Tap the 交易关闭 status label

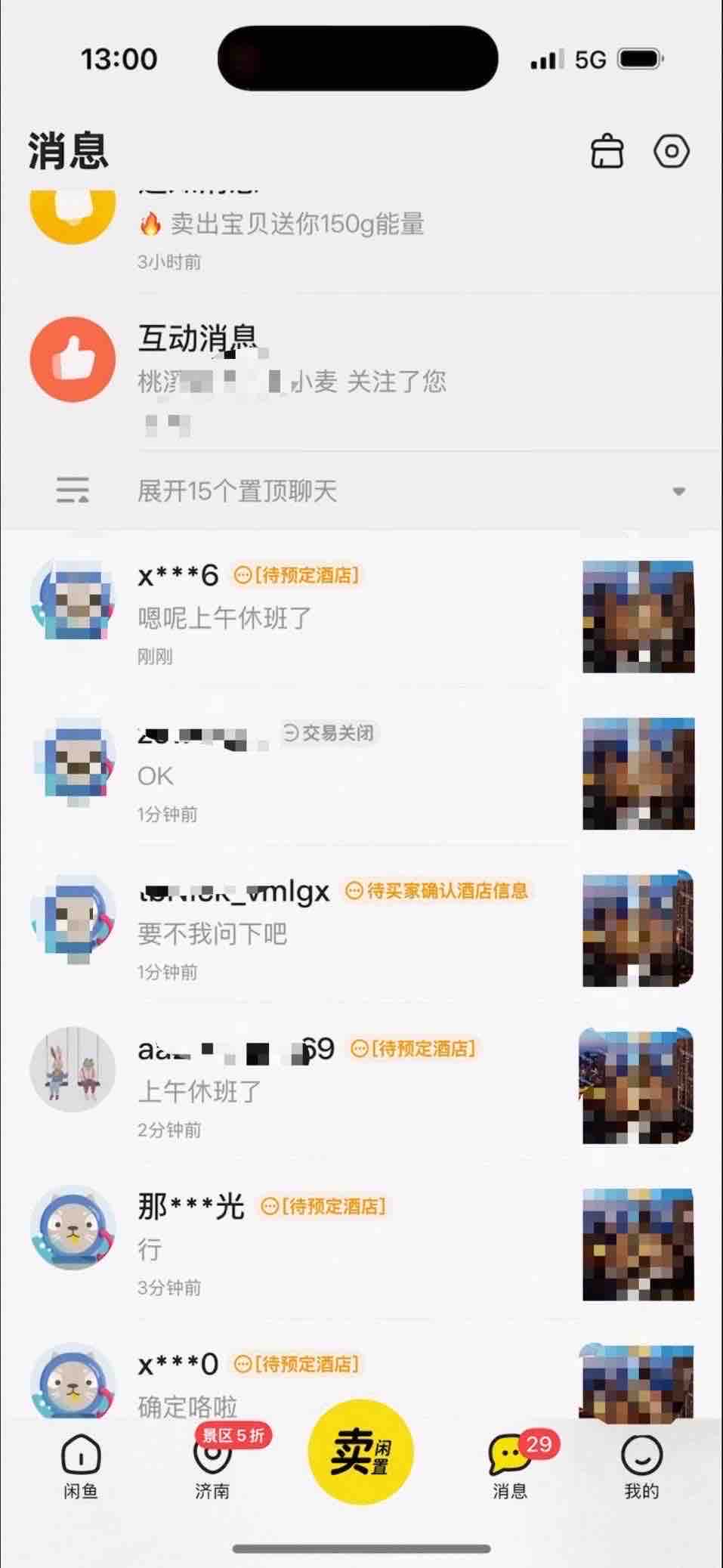coord(332,732)
